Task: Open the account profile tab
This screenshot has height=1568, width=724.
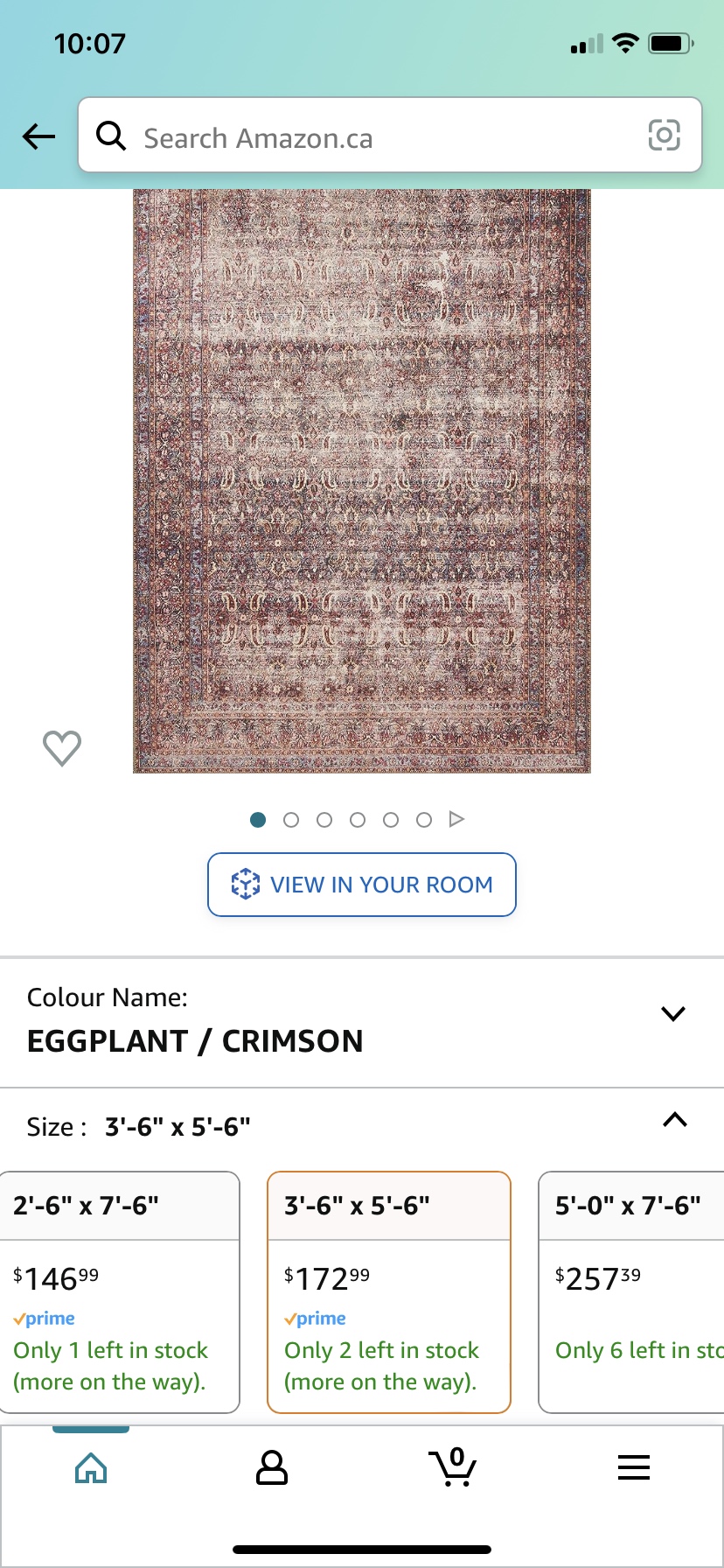Action: (x=271, y=1467)
